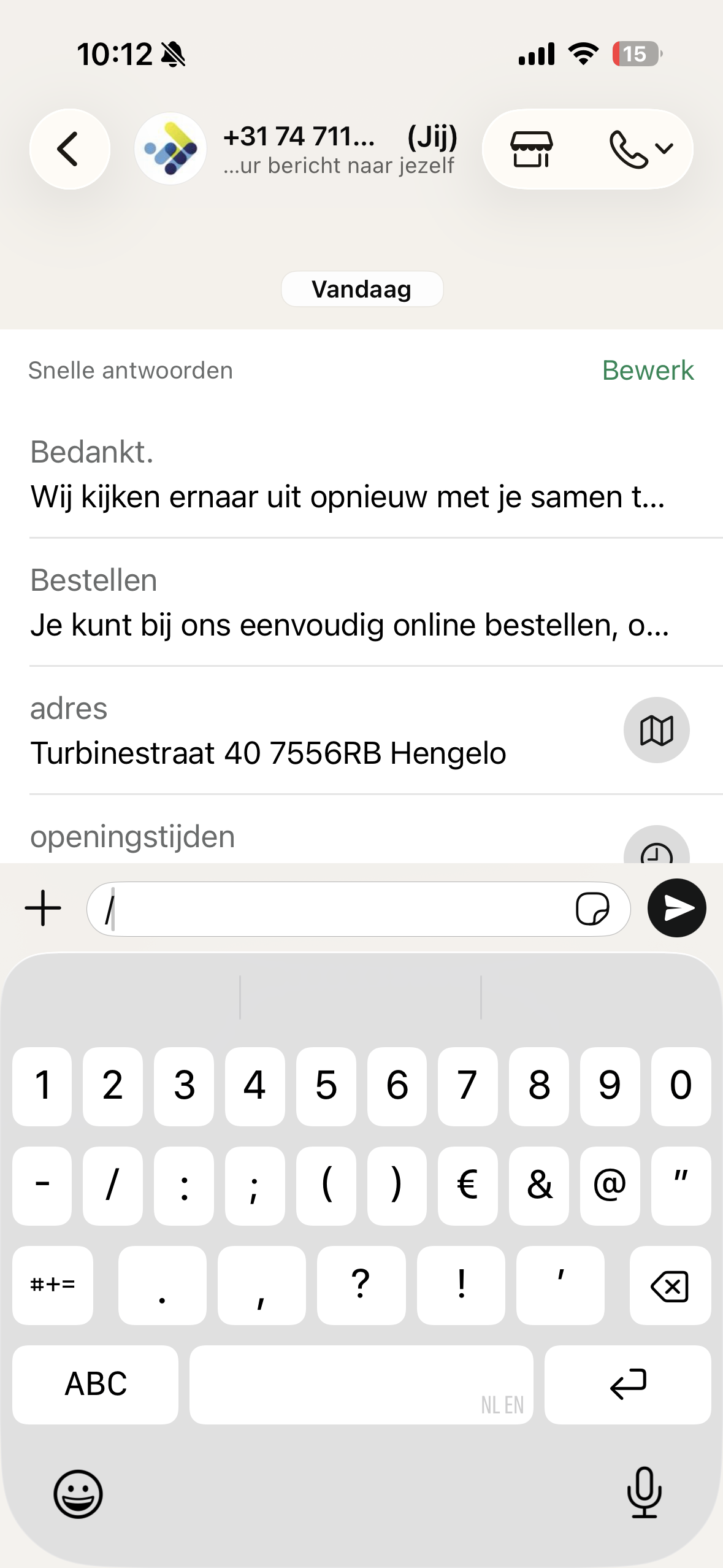Screen dimensions: 723x1568
Task: Delete the slash with backspace
Action: (670, 1286)
